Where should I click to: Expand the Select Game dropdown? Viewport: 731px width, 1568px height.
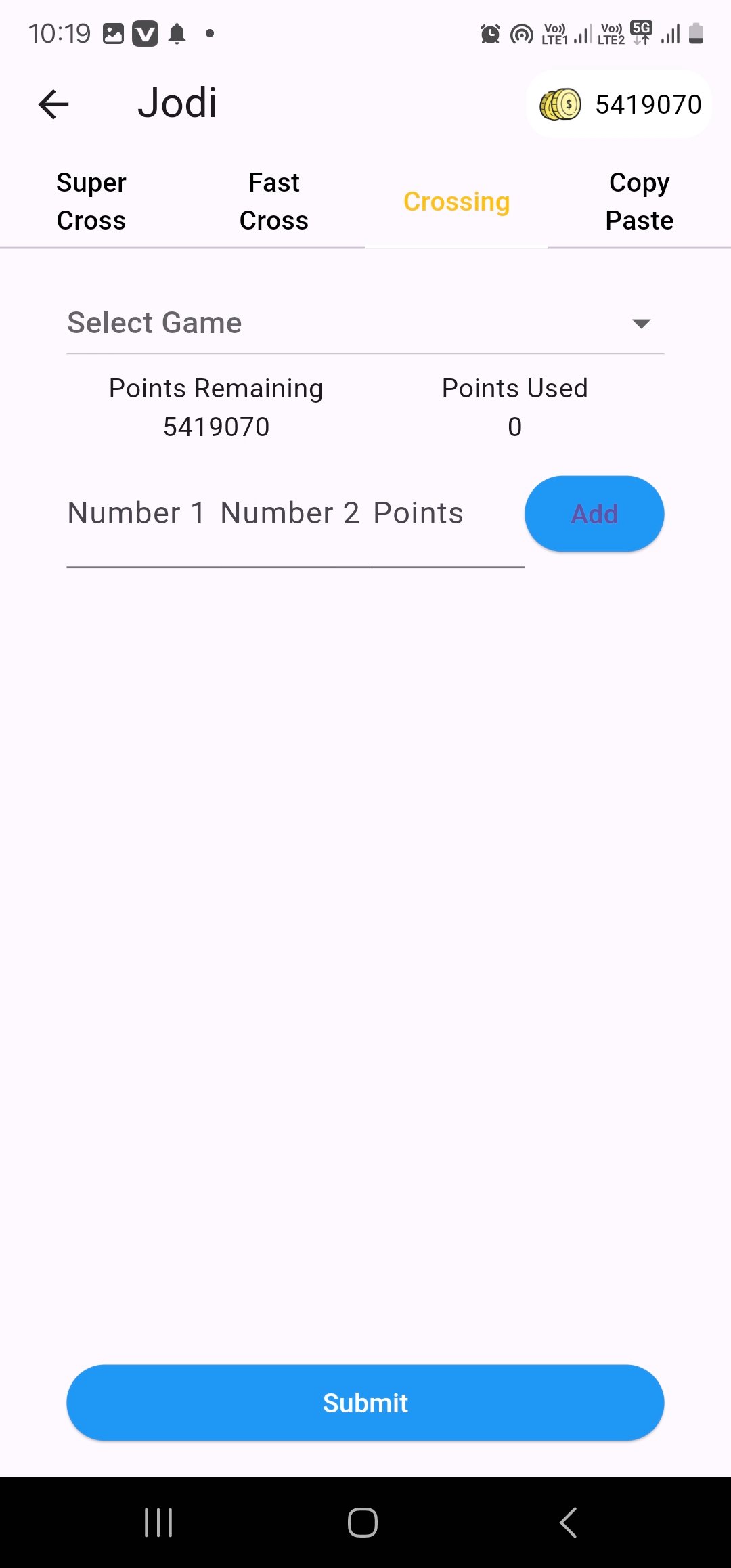click(365, 323)
